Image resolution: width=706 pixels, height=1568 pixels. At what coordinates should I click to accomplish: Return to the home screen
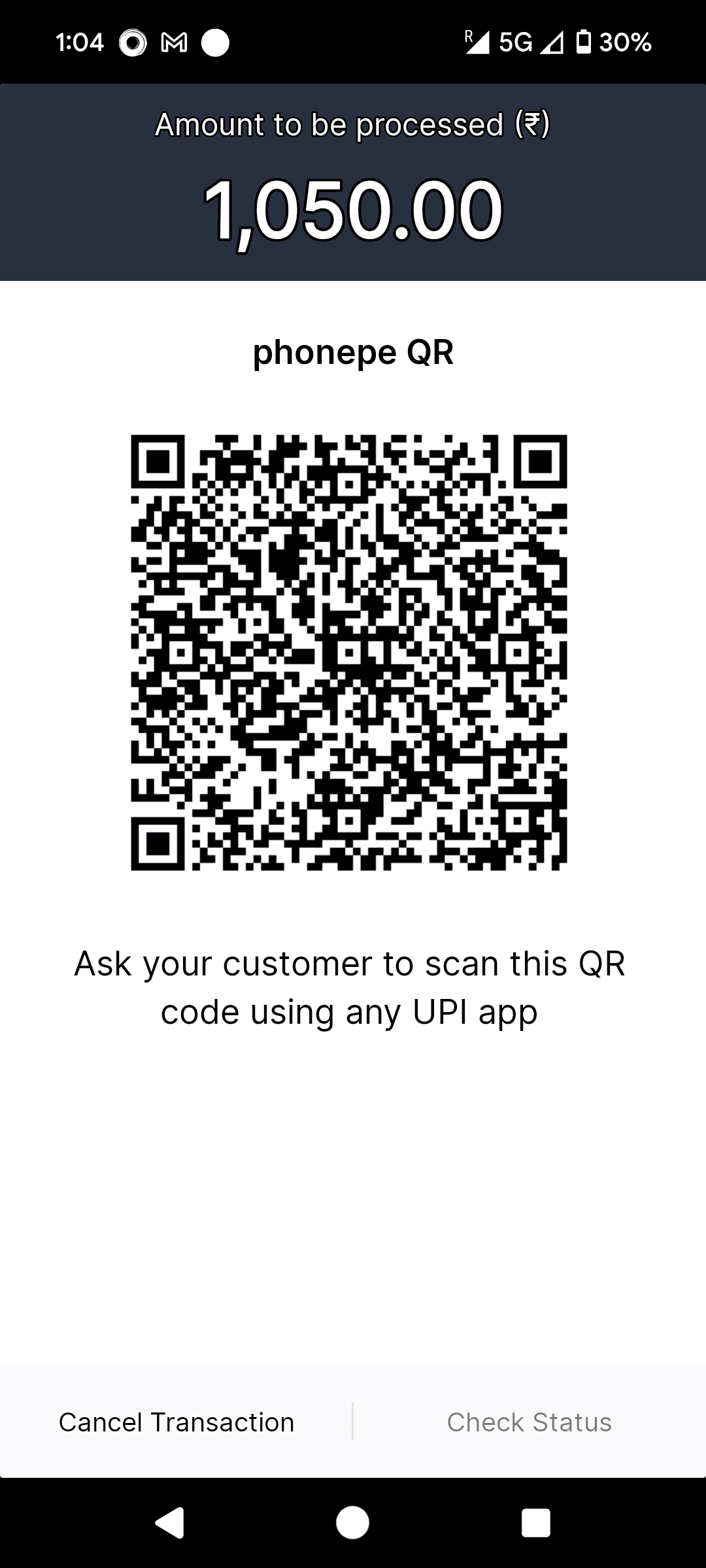coord(352,1523)
